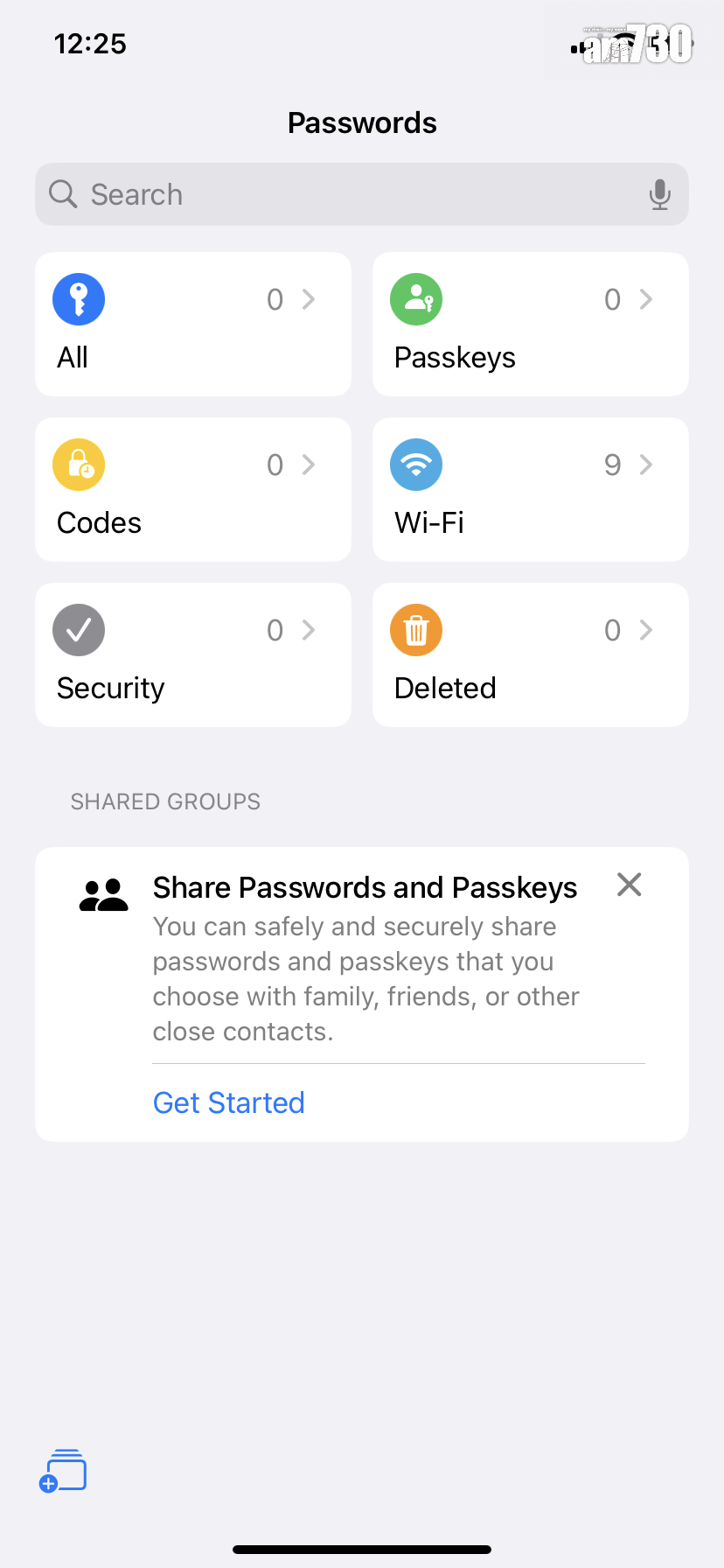Dismiss the Share Passwords and Passkeys card

coord(629,885)
